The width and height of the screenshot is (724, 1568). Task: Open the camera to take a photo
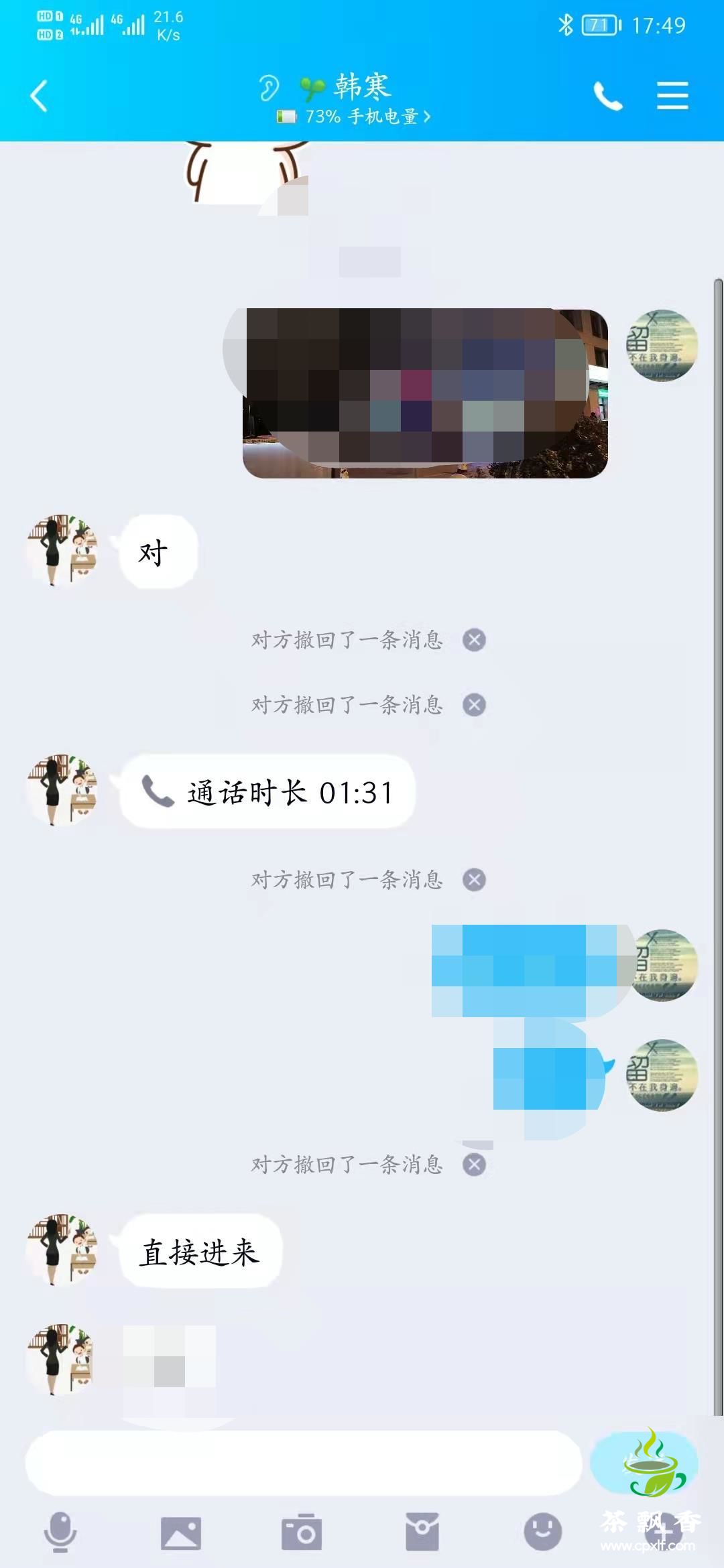(x=302, y=1532)
